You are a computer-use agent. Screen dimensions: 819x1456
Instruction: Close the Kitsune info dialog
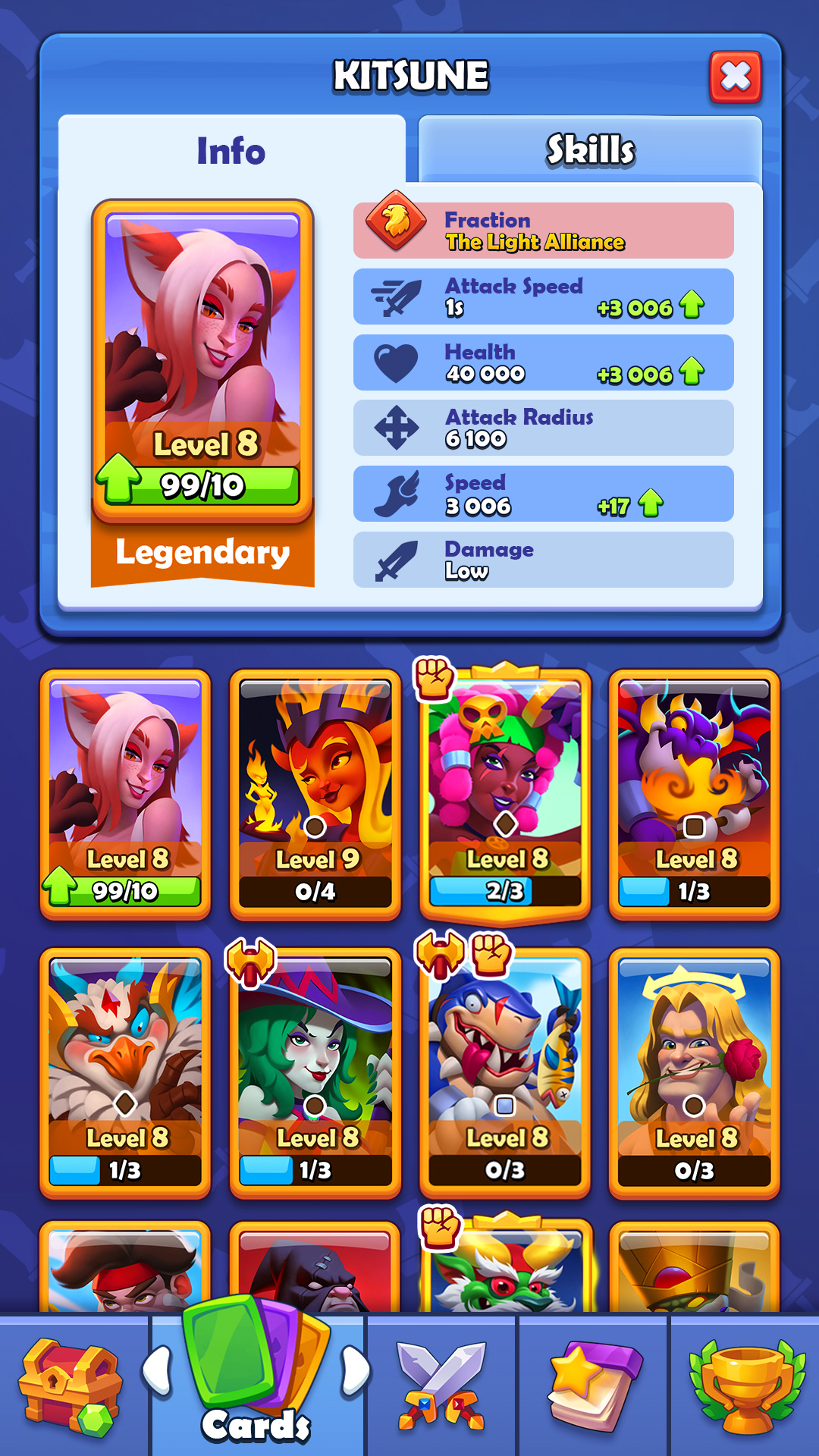[x=735, y=77]
